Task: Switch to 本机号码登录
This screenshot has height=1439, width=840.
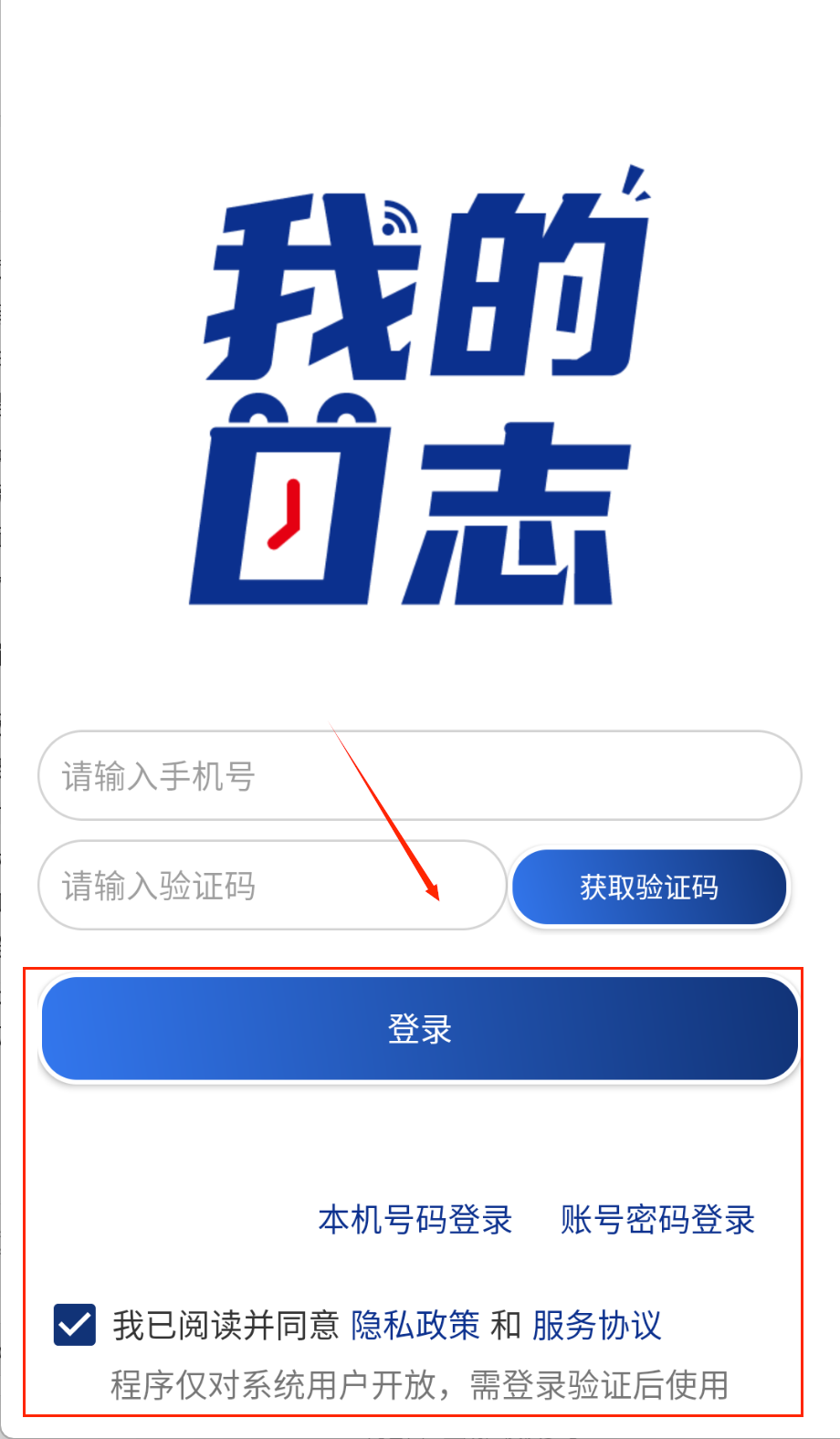Action: click(x=415, y=1220)
